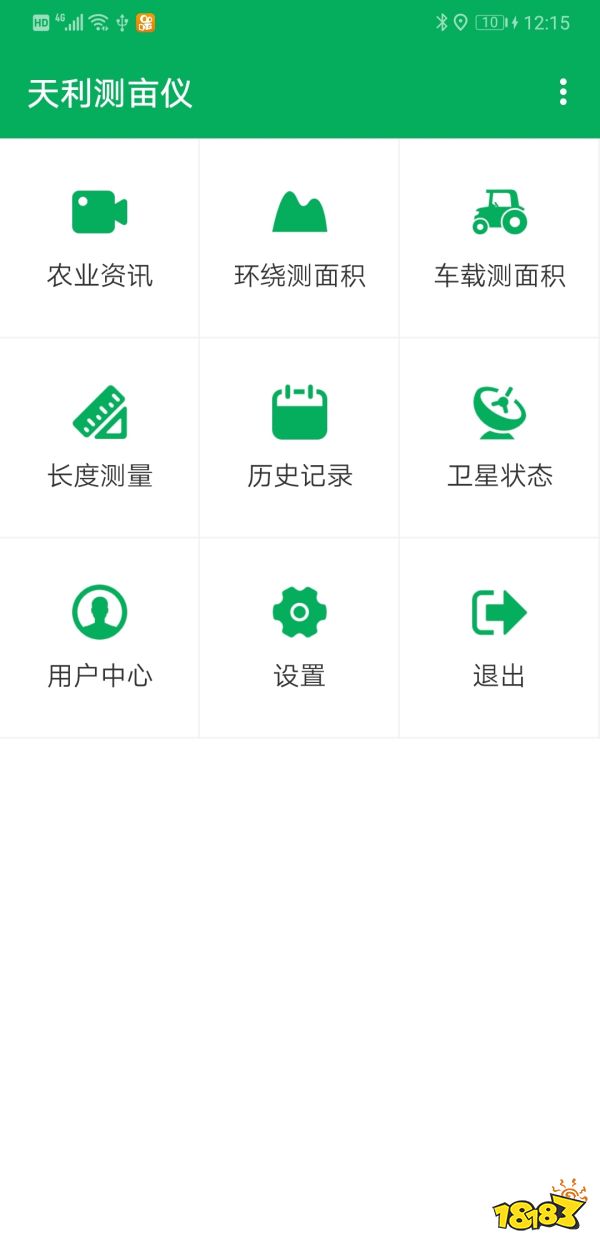The width and height of the screenshot is (600, 1247).
Task: Start 环绕测面积 area measurement
Action: 300,238
